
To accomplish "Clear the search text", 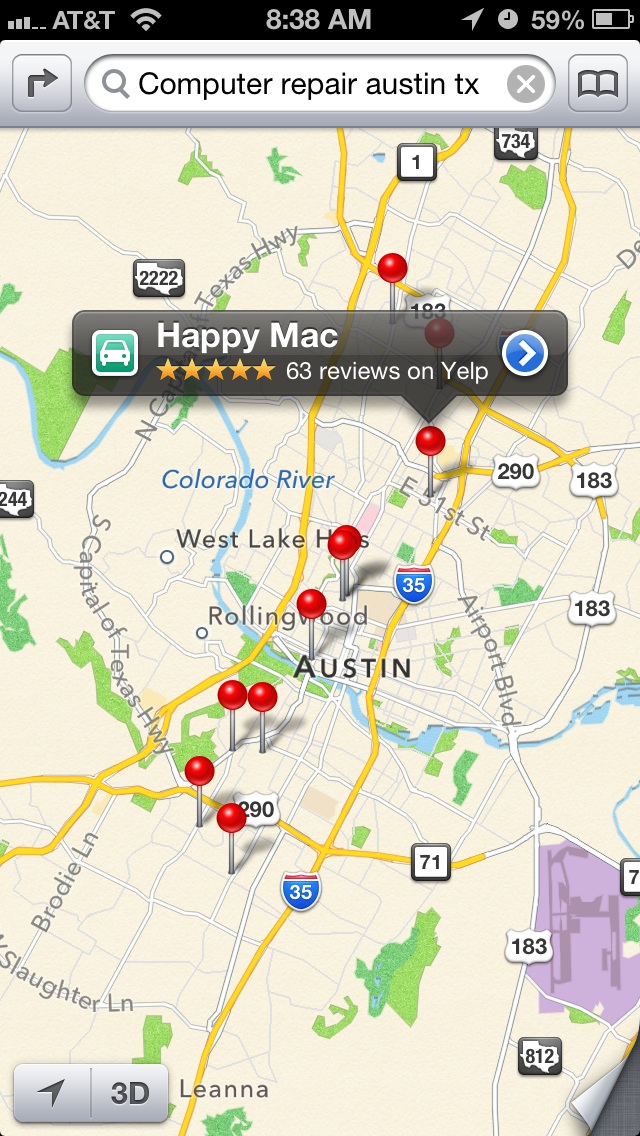I will point(525,85).
